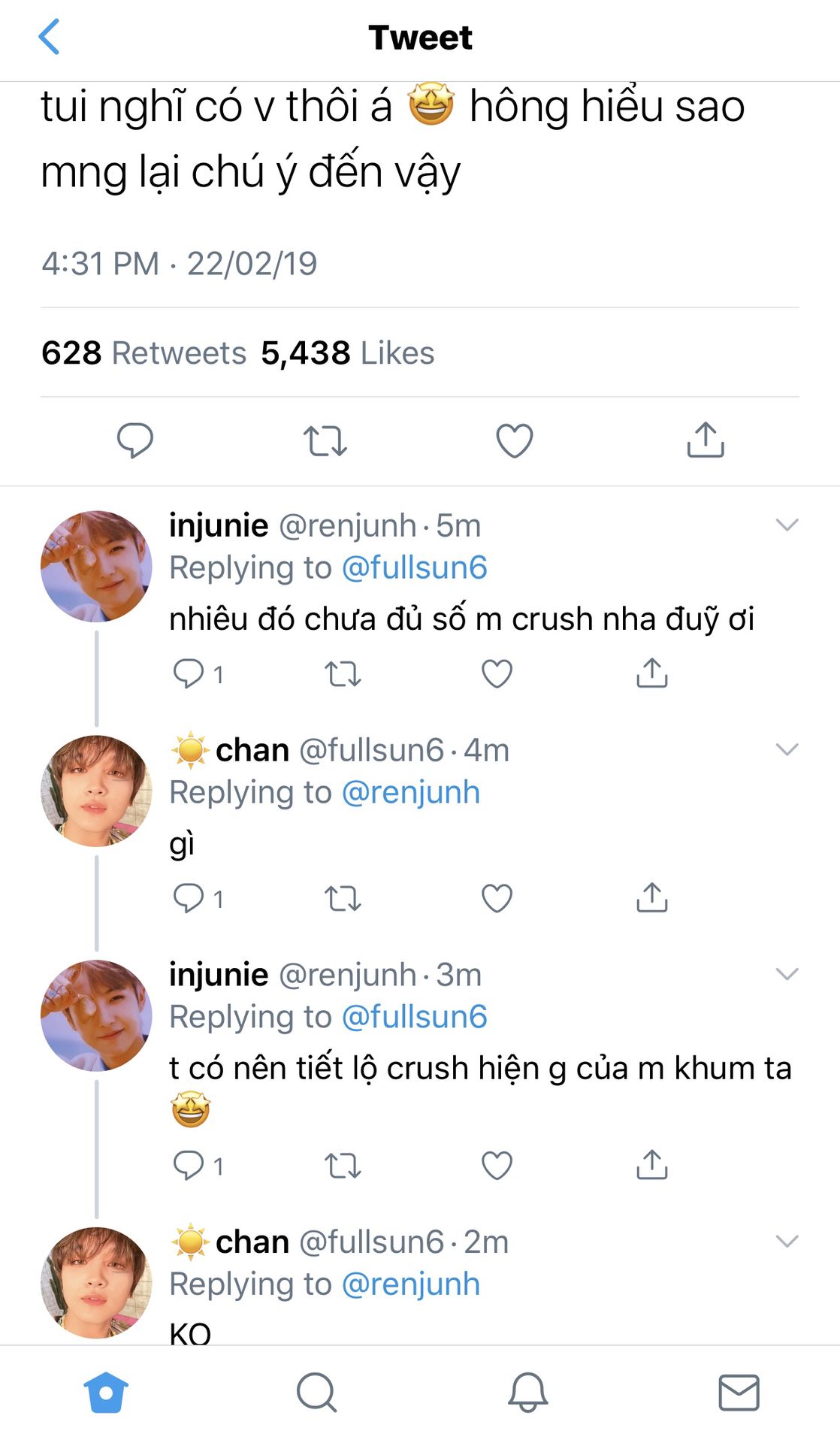840x1443 pixels.
Task: Switch to the Home tab
Action: pos(106,1393)
